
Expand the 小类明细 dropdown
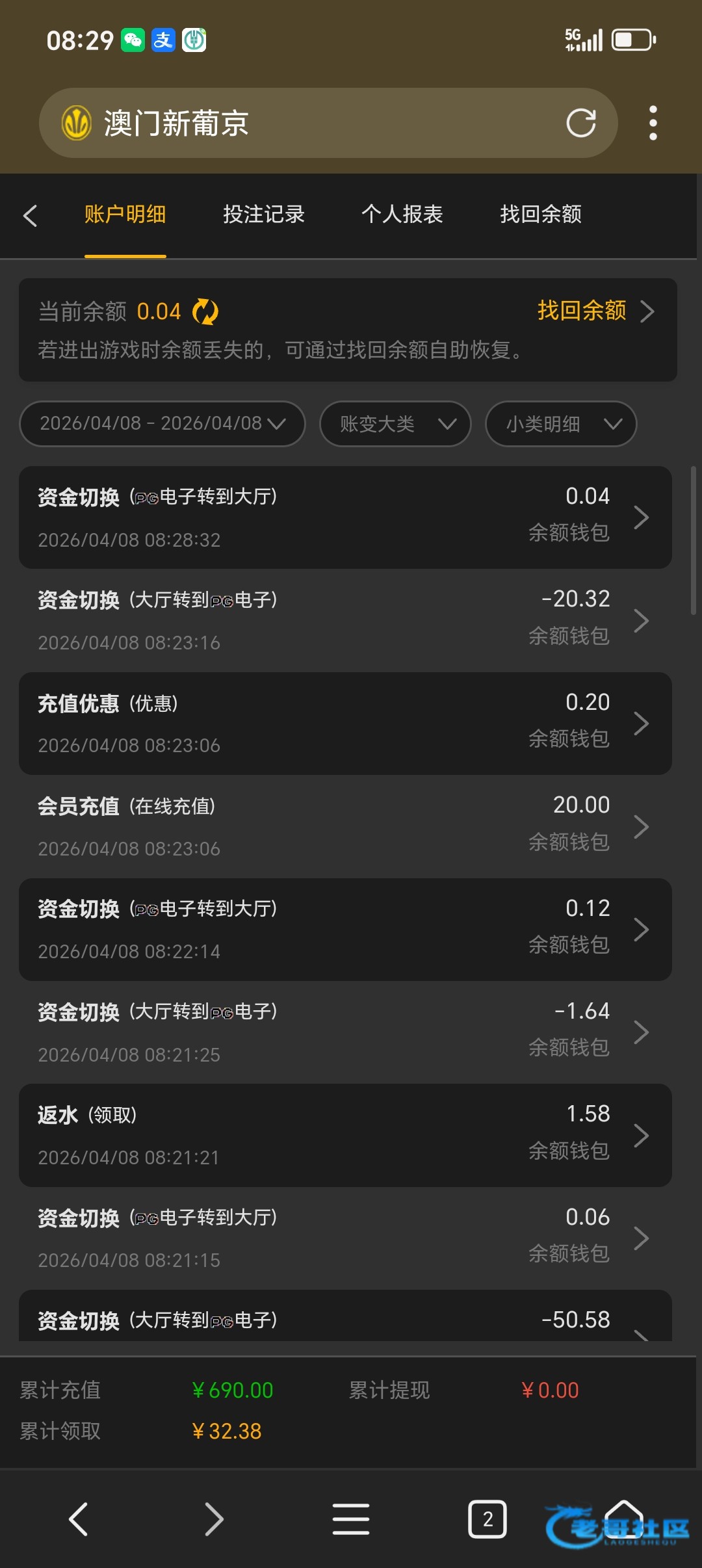click(560, 424)
